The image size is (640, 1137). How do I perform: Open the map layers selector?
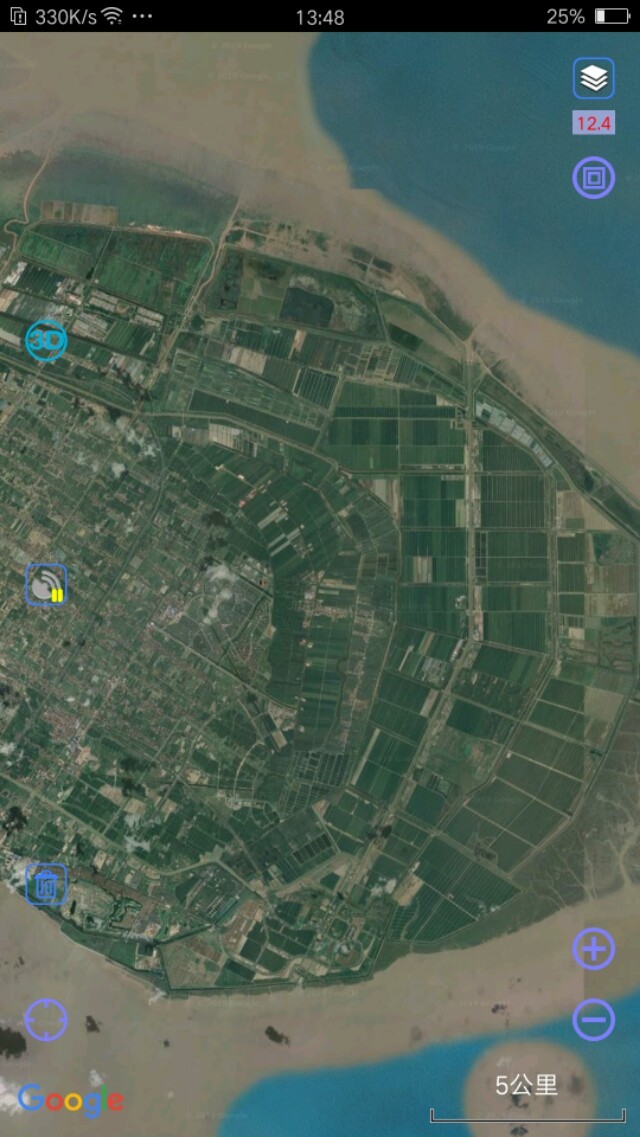point(594,78)
